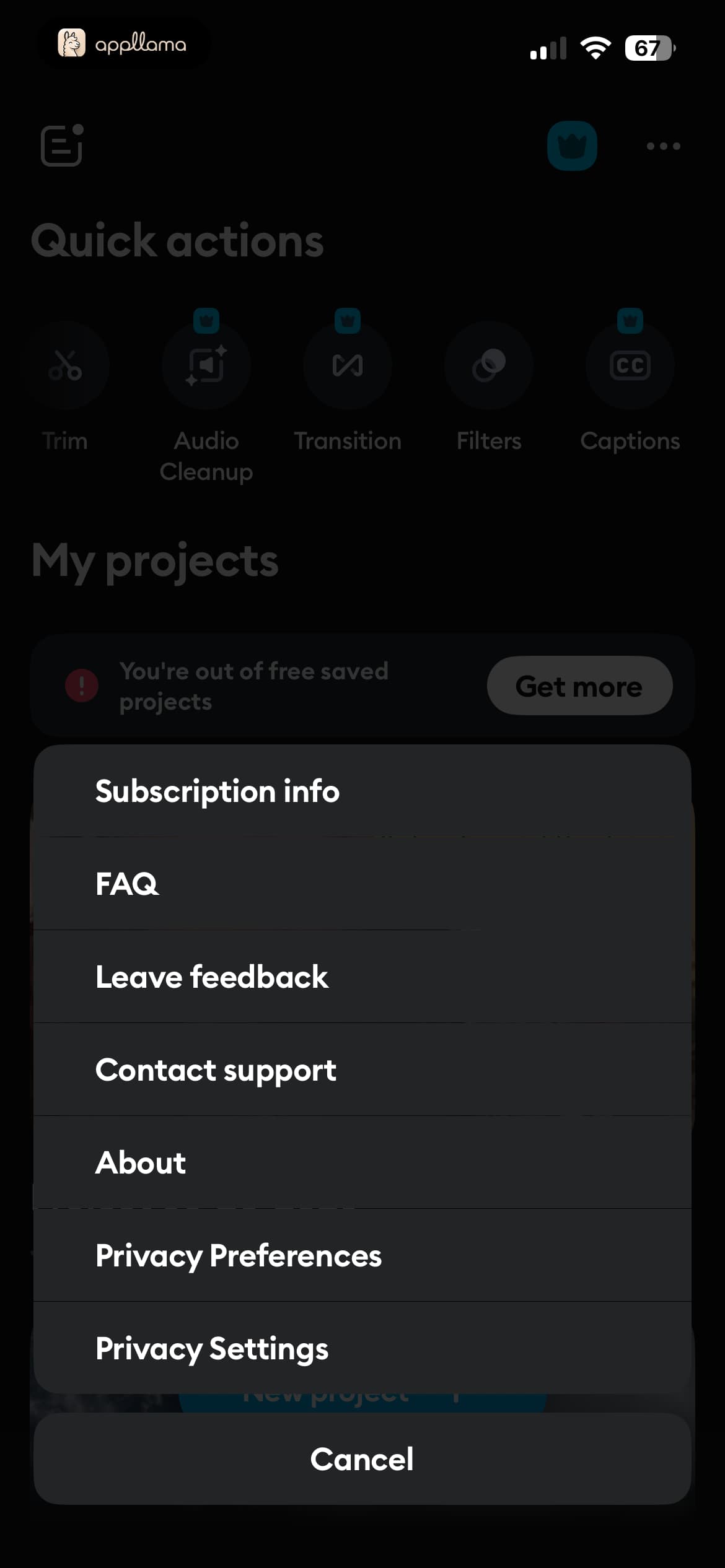This screenshot has height=1568, width=725.
Task: Open Subscription info
Action: (362, 791)
